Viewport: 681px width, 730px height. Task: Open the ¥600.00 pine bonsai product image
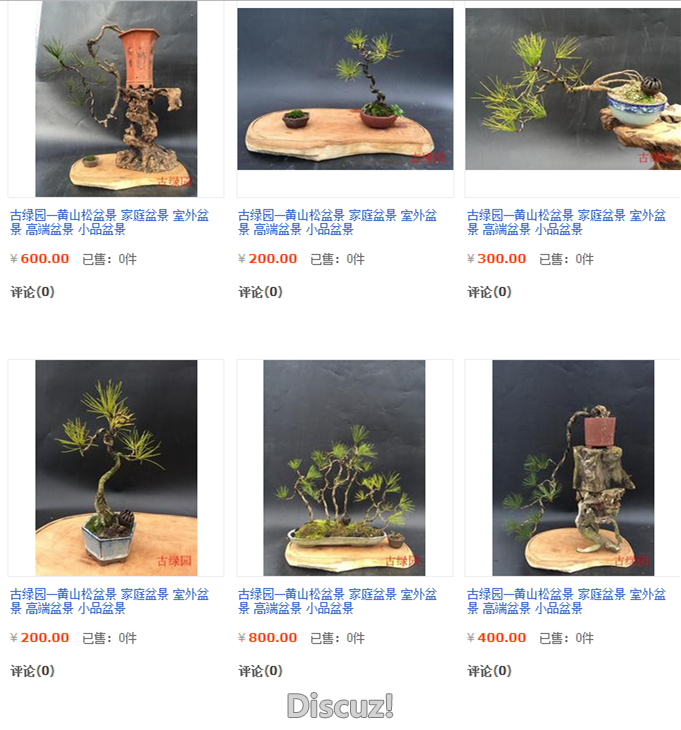tap(115, 100)
